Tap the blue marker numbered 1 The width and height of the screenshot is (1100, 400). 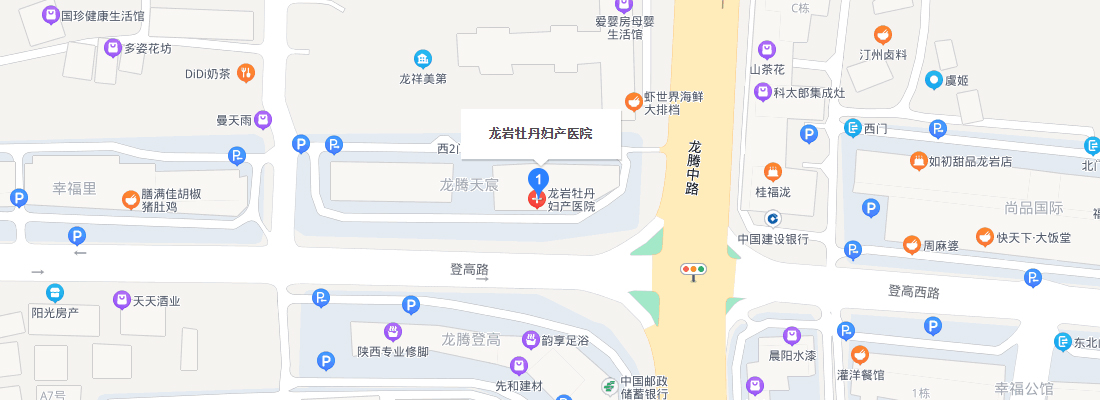coord(538,181)
